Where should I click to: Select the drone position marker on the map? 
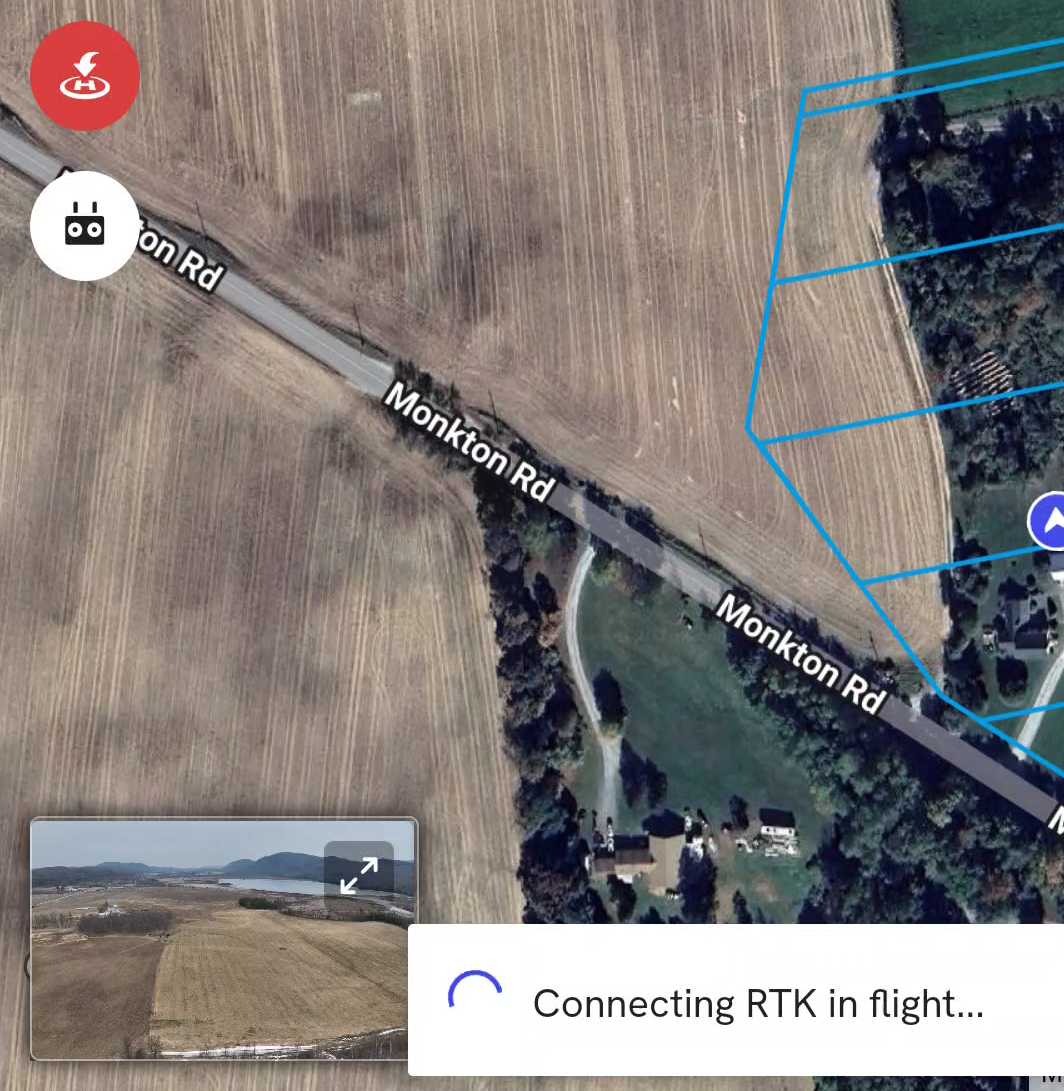click(x=1049, y=521)
